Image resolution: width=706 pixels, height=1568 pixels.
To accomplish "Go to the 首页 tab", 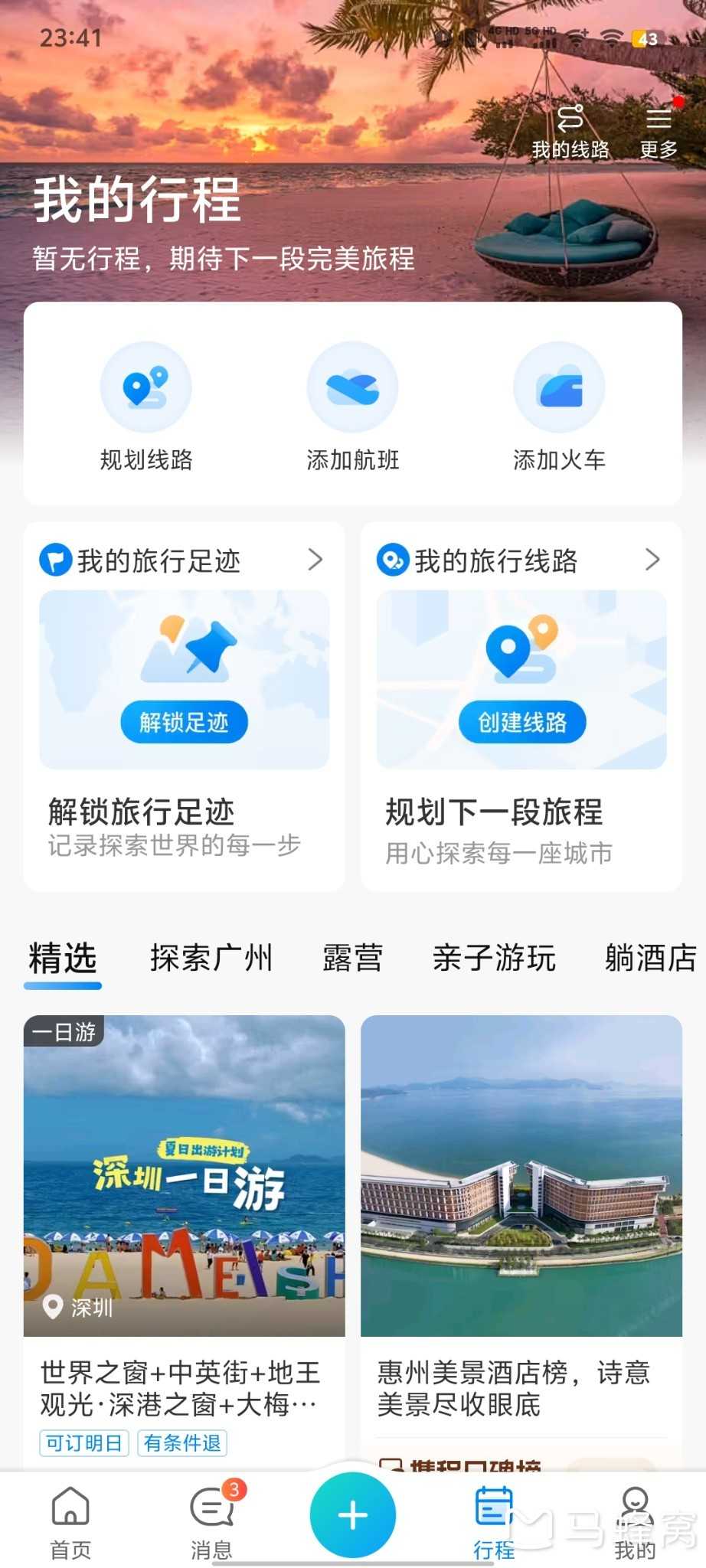I will [70, 1523].
